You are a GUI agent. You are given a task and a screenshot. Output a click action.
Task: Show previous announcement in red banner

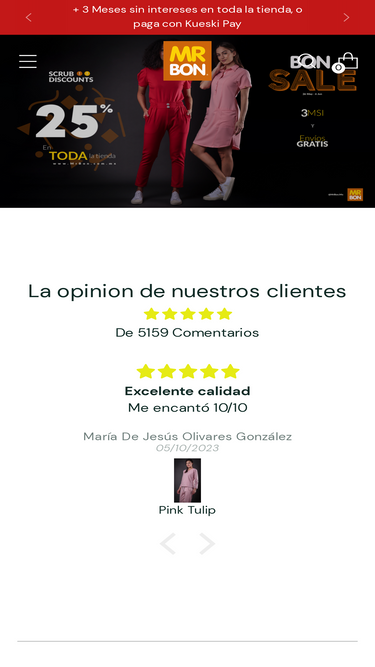(x=28, y=17)
